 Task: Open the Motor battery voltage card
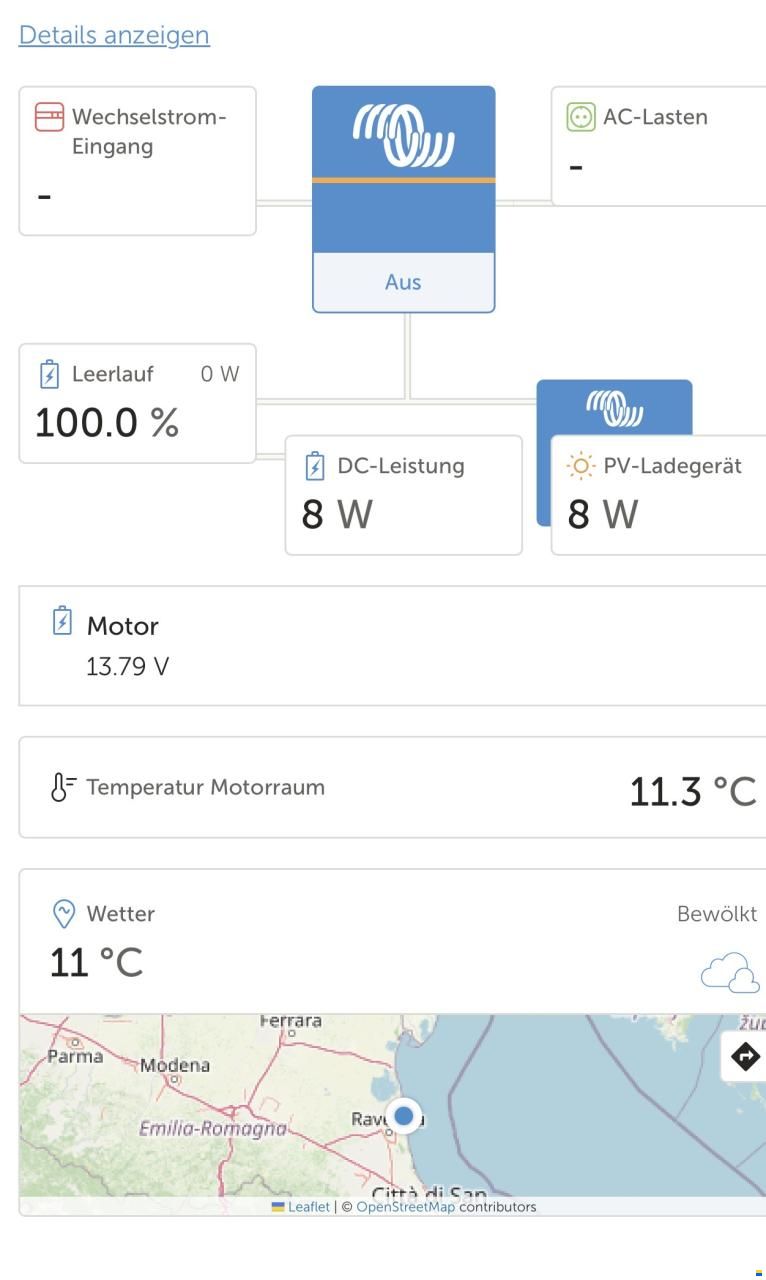click(392, 645)
